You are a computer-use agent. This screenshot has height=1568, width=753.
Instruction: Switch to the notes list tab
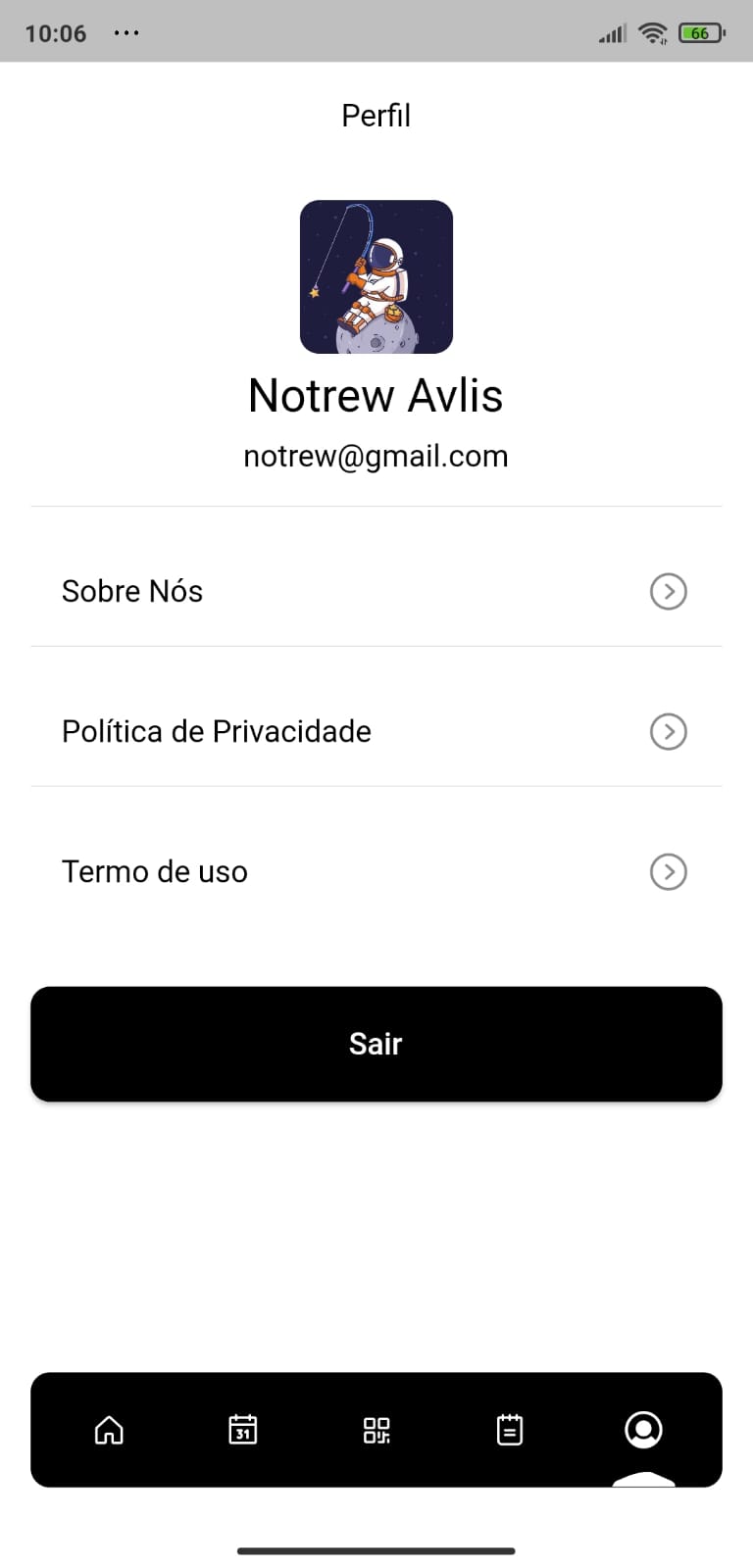tap(510, 1430)
